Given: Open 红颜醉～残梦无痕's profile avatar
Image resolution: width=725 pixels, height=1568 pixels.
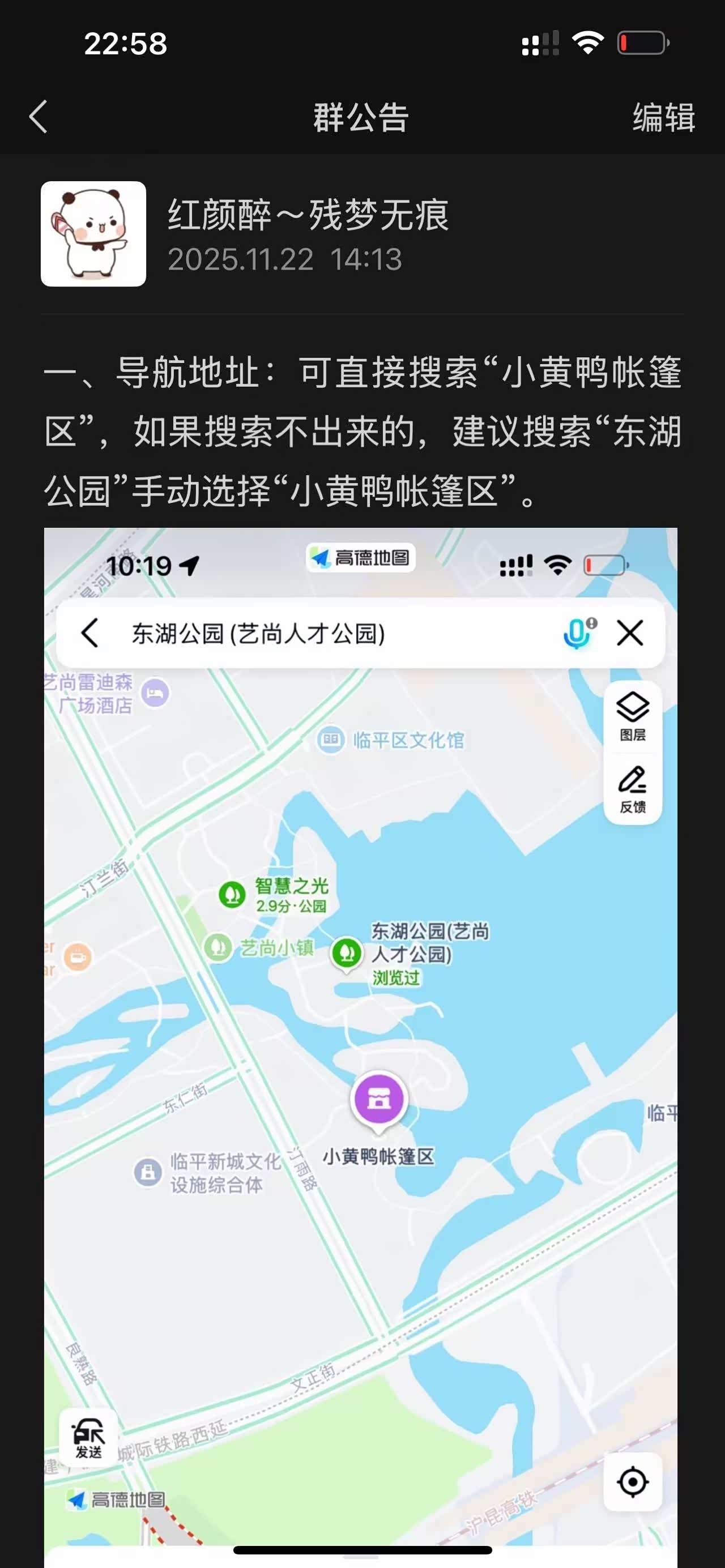Looking at the screenshot, I should tap(93, 234).
